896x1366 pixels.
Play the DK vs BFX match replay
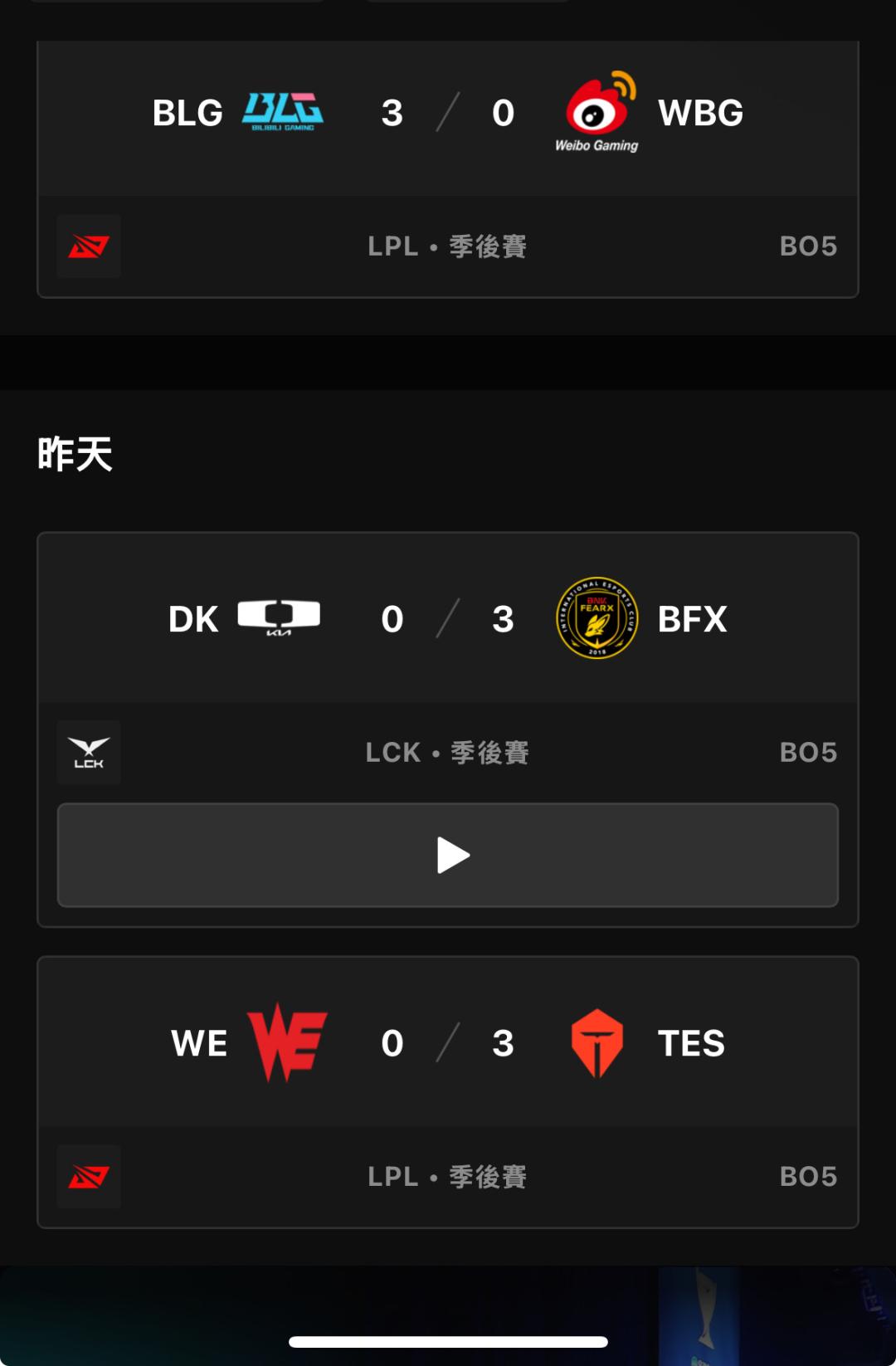click(x=448, y=855)
